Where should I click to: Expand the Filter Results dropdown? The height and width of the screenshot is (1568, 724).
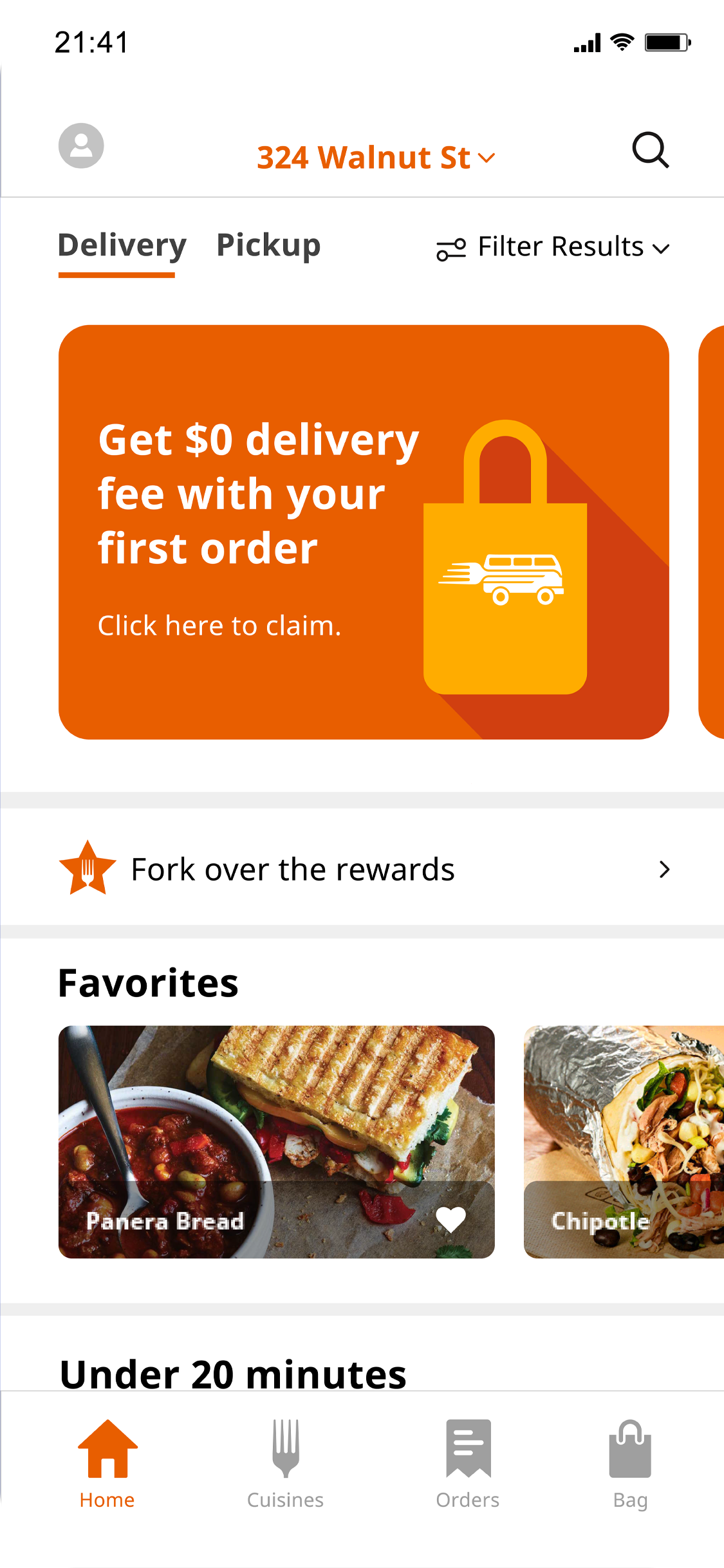[x=553, y=247]
